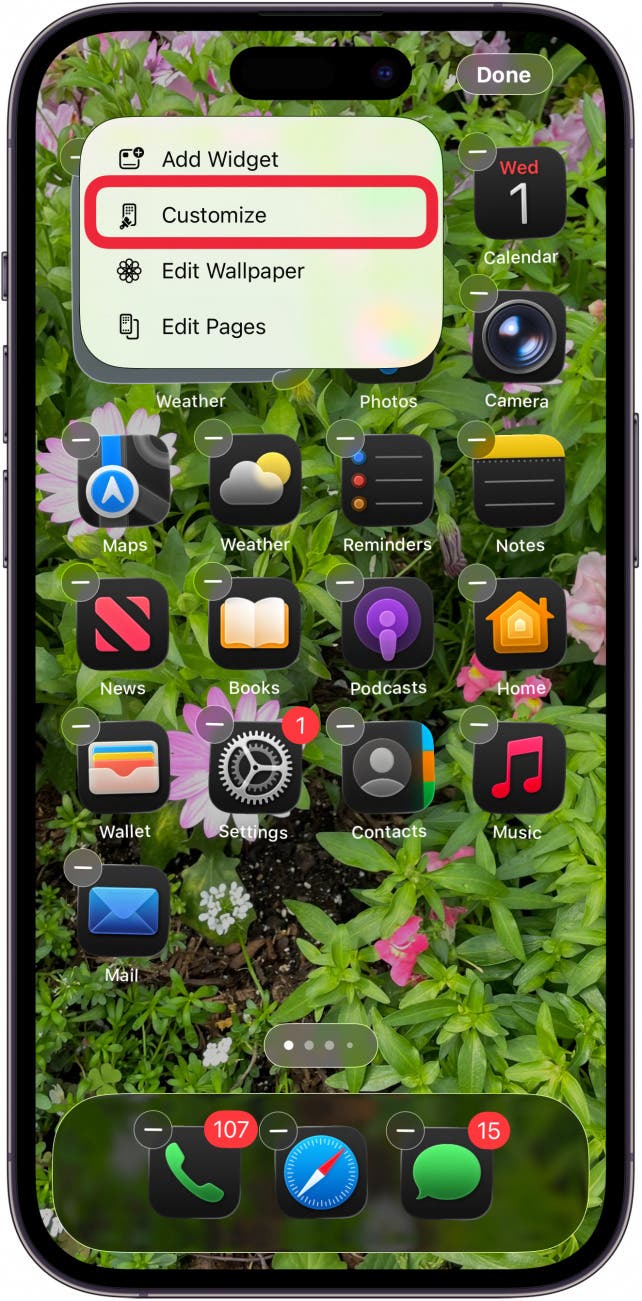The image size is (642, 1301).
Task: Open the Reminders app
Action: (x=387, y=481)
